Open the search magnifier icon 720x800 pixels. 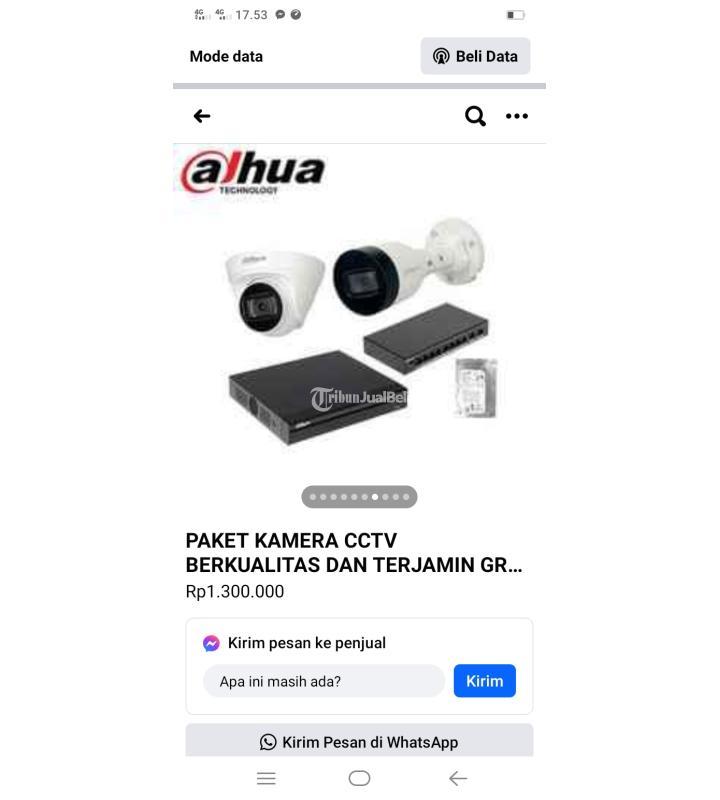click(x=475, y=116)
